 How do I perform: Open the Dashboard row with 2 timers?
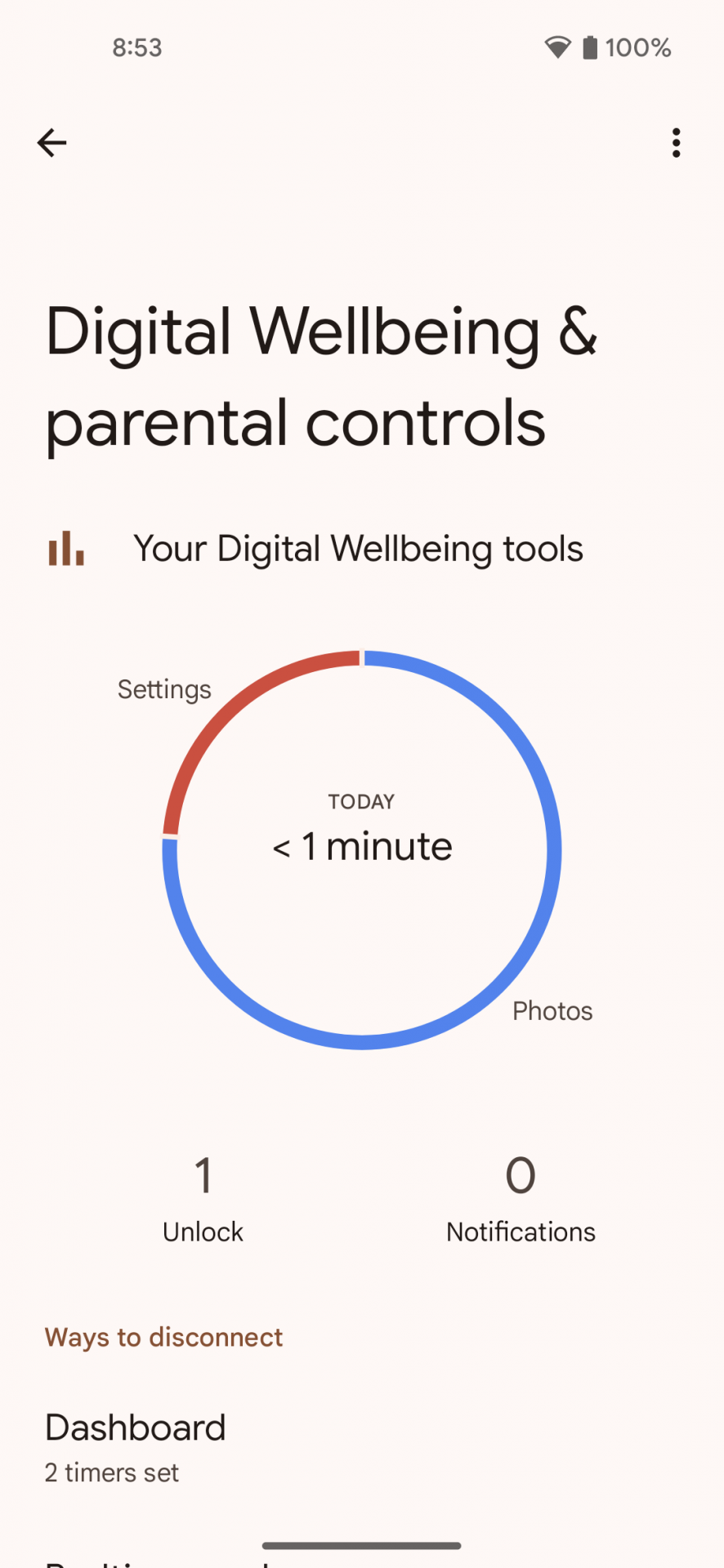tap(362, 1448)
